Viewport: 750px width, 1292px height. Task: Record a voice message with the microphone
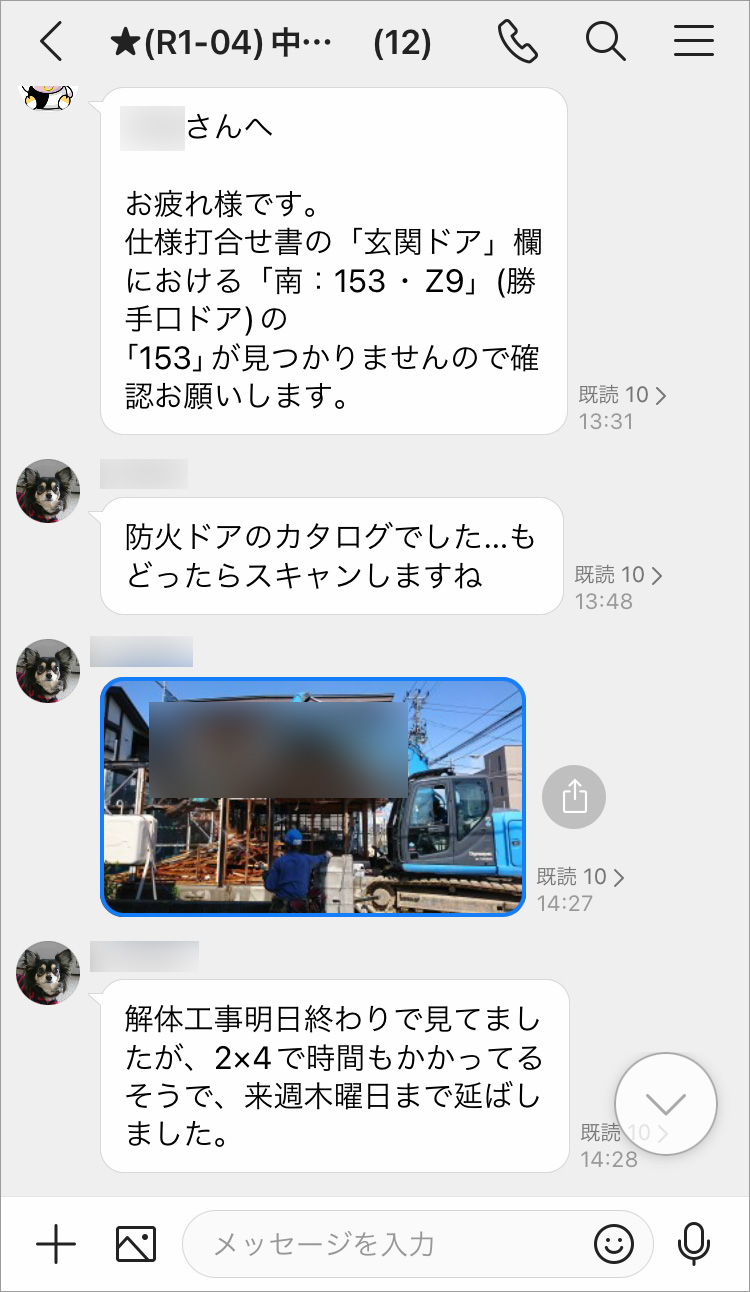click(693, 1244)
